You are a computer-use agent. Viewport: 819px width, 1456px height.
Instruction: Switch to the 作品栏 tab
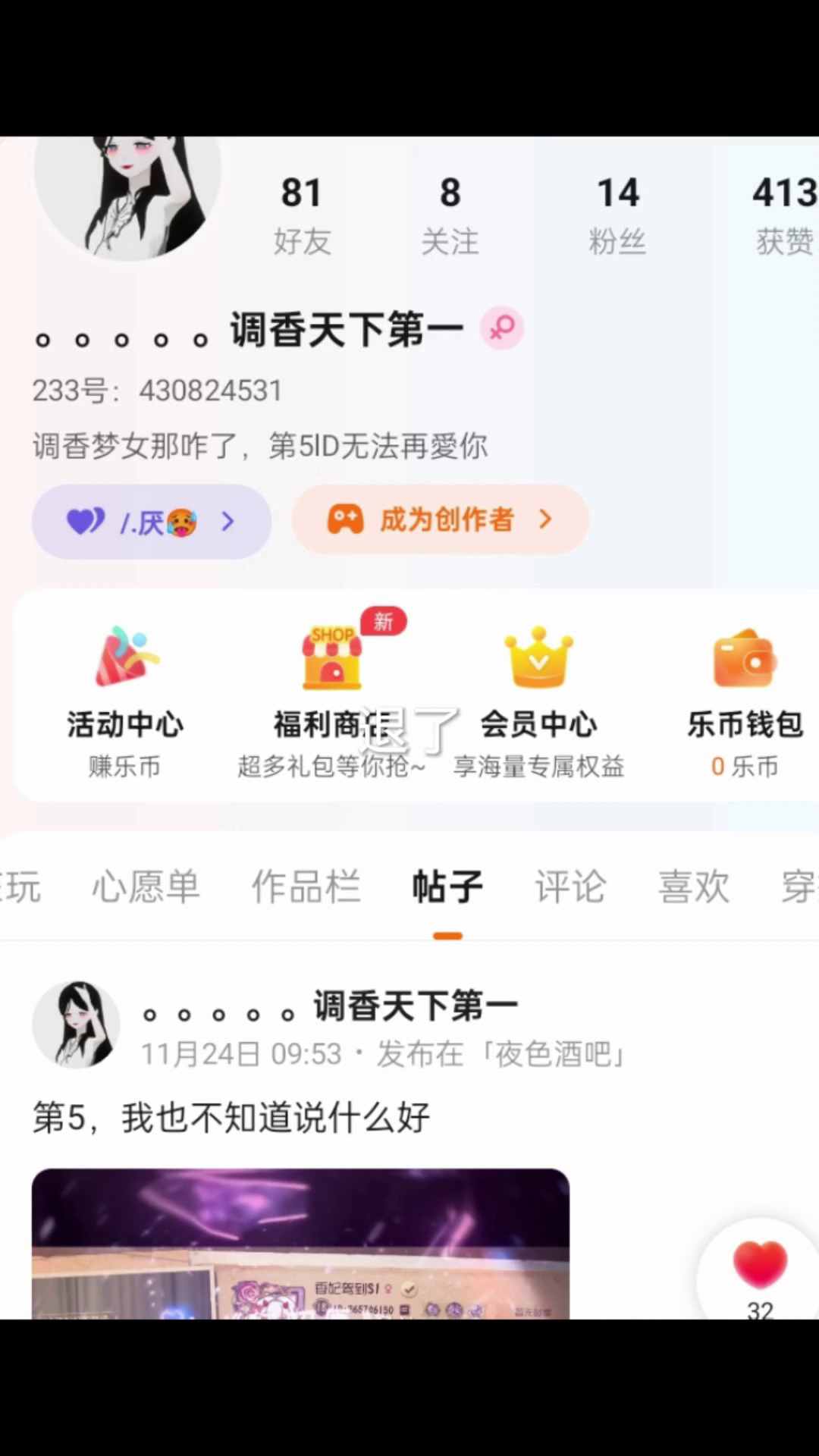click(306, 886)
